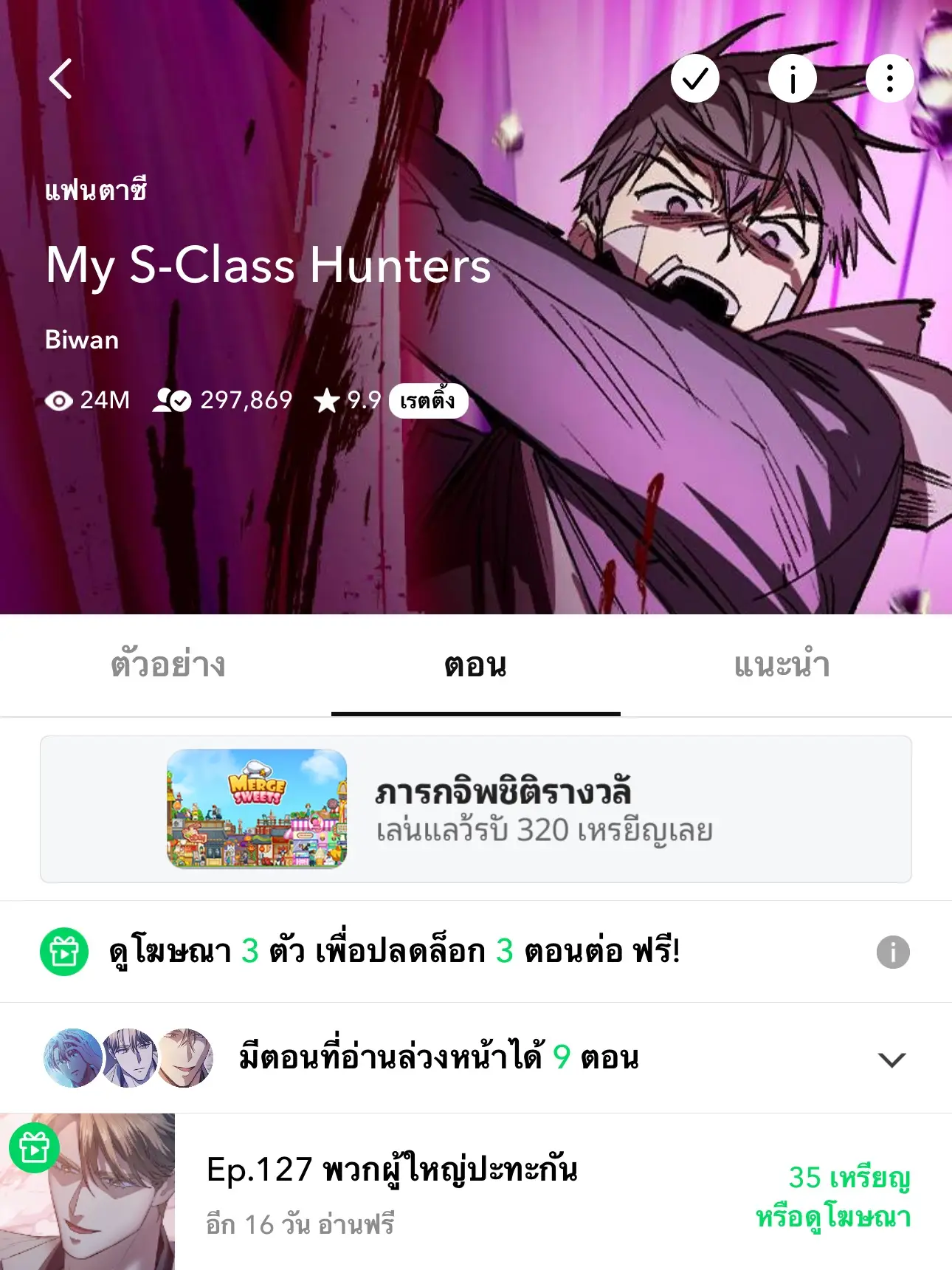The height and width of the screenshot is (1270, 952).
Task: Click the back arrow at top left
Action: point(61,79)
